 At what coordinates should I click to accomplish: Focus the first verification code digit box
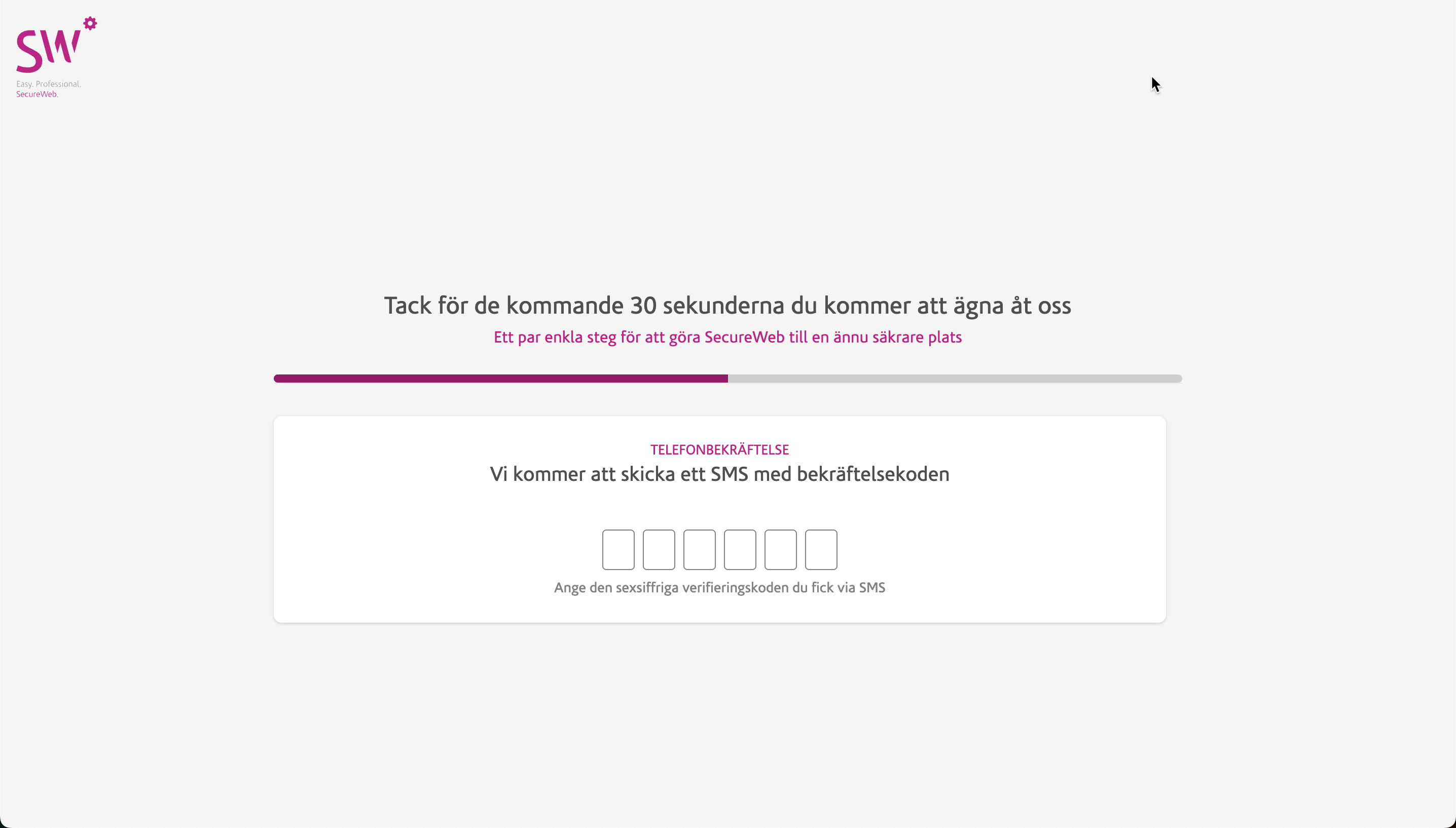point(618,549)
